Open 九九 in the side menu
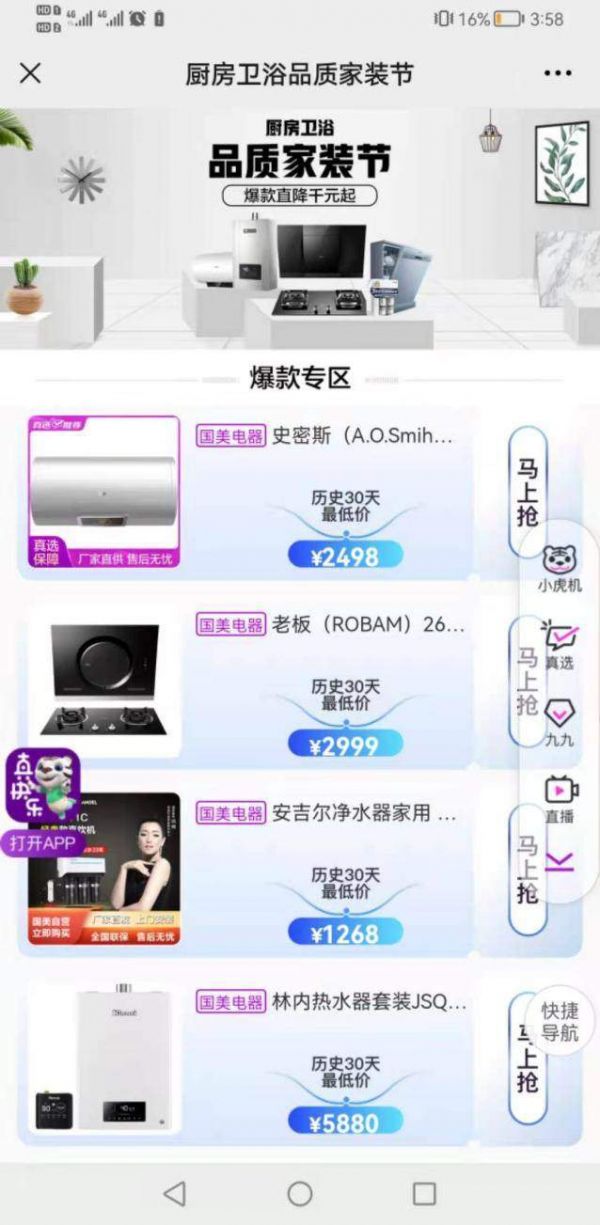Screen dimensions: 600x1225 click(x=560, y=722)
